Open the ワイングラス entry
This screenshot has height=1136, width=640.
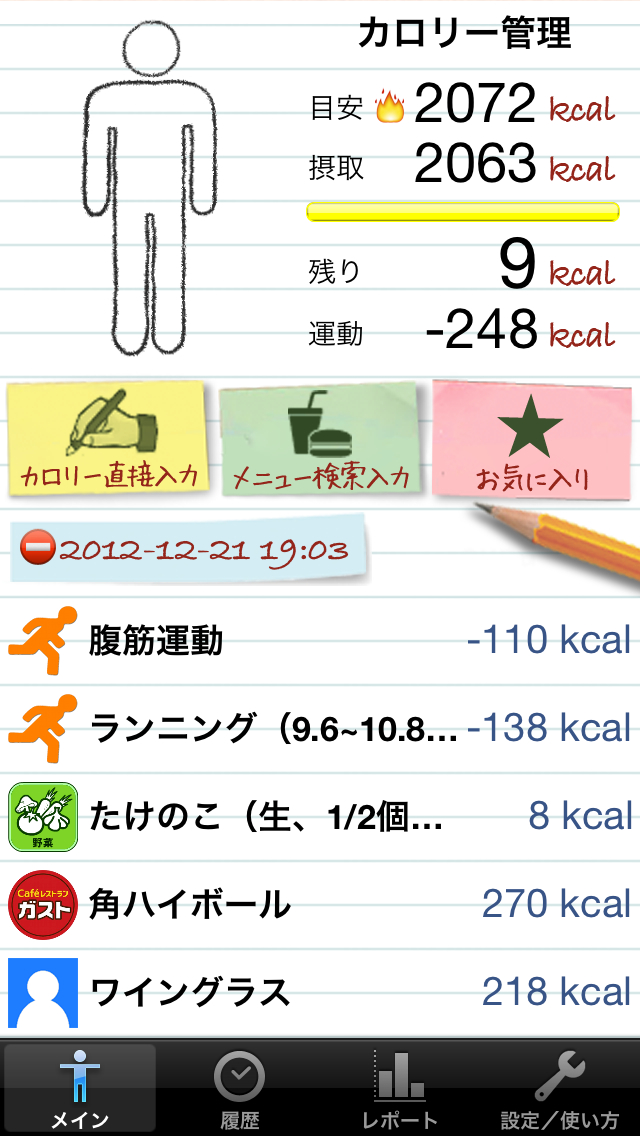coord(320,992)
